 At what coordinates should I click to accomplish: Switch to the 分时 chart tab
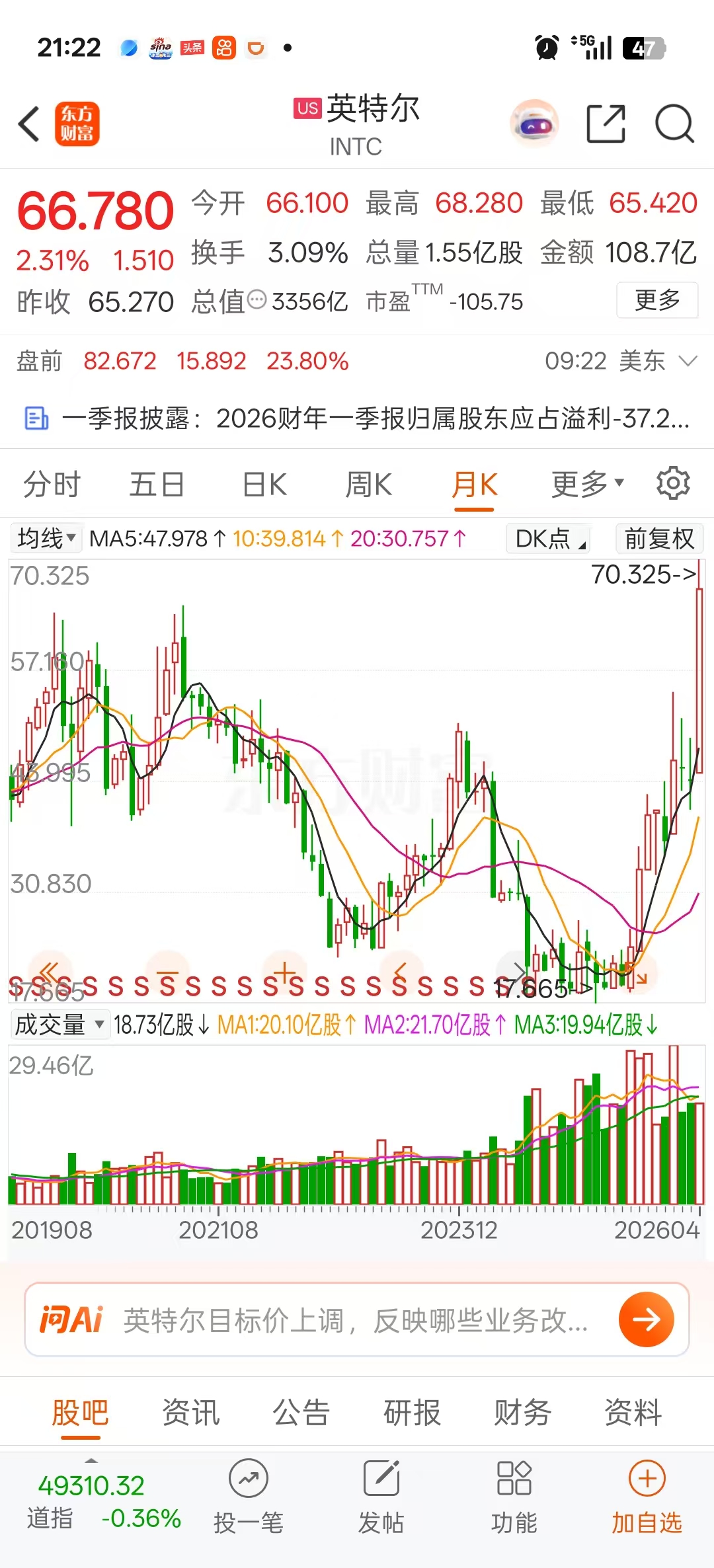(52, 485)
